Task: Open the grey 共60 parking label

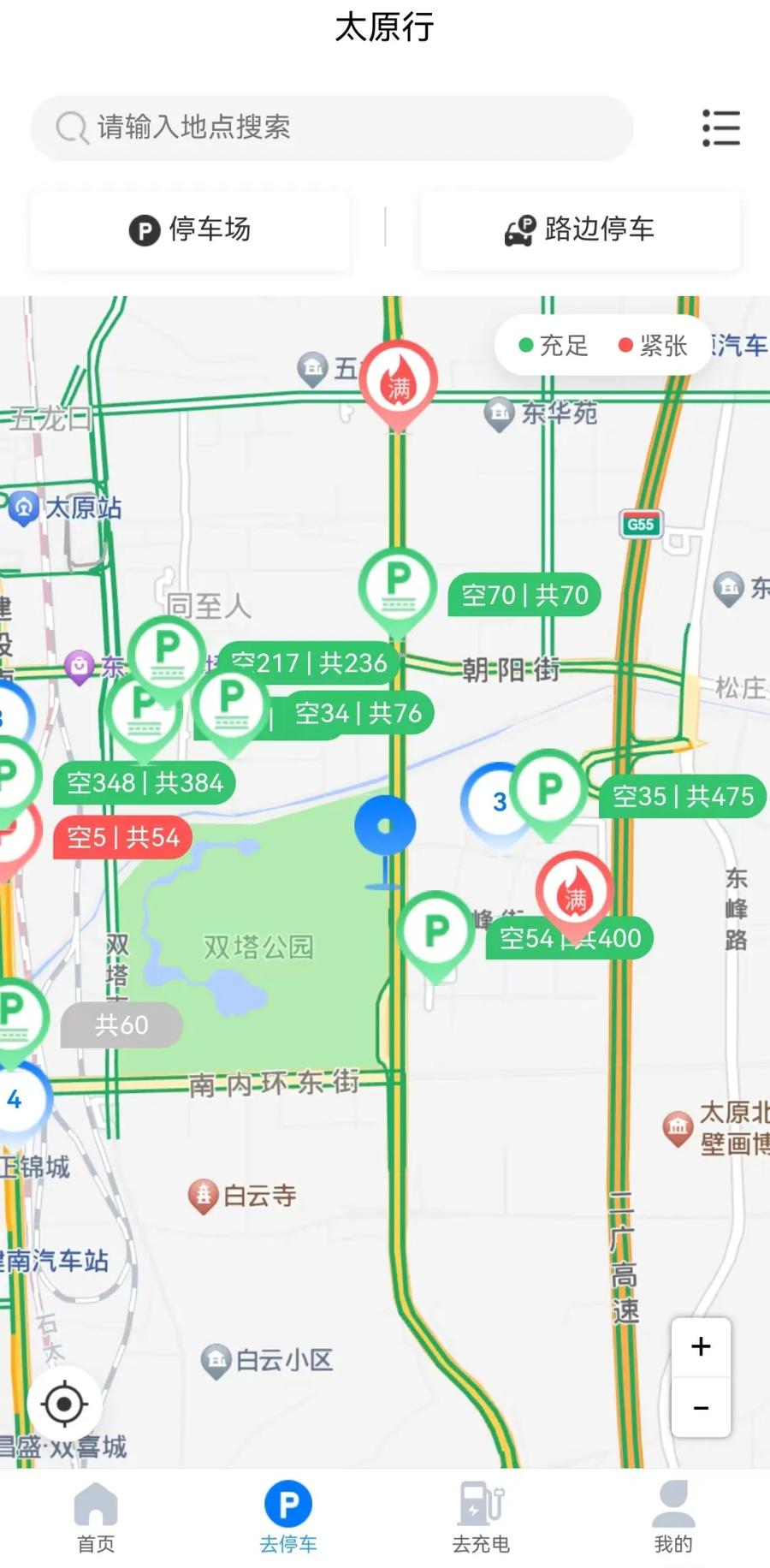Action: (x=121, y=1025)
